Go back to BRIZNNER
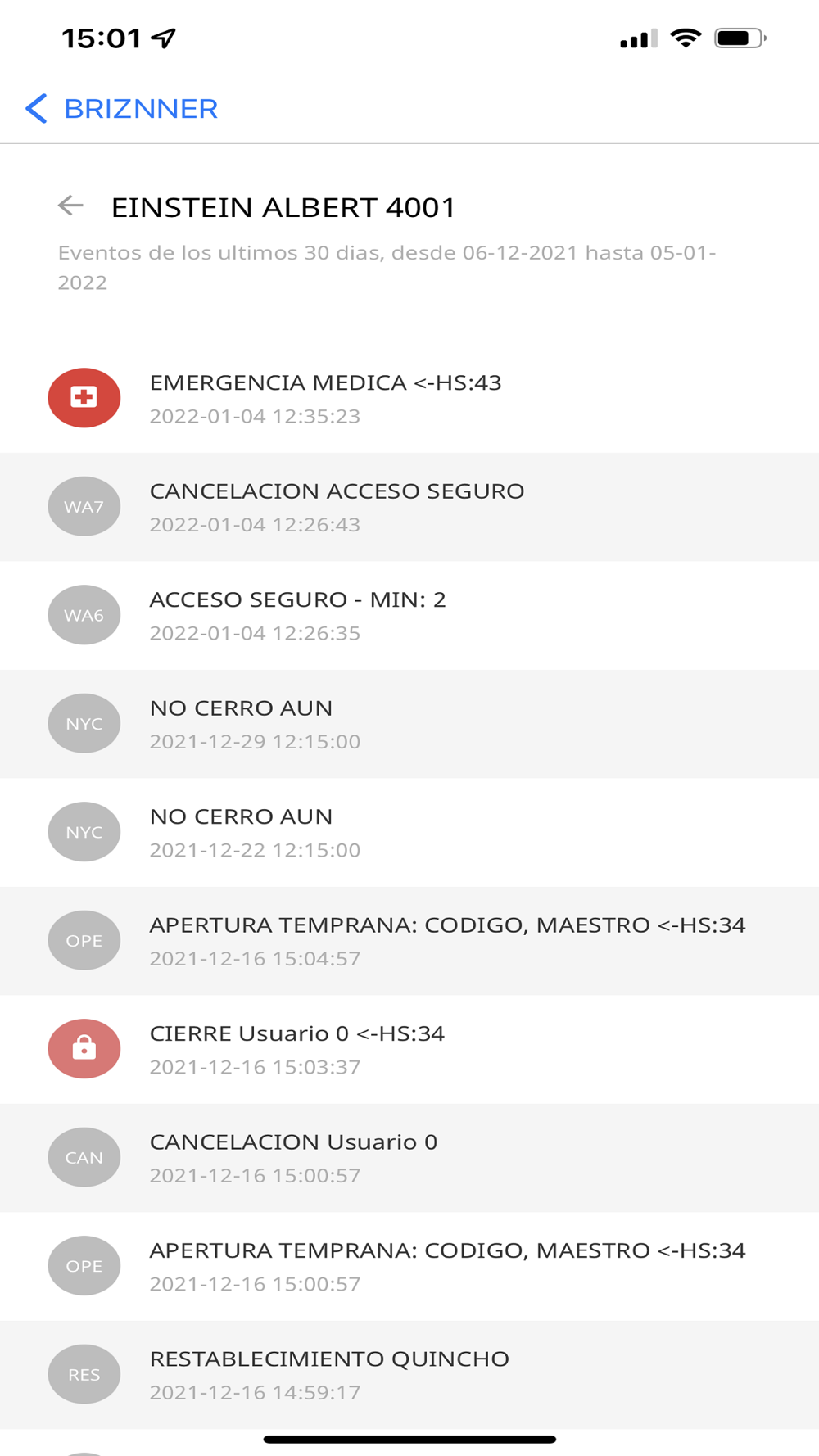The width and height of the screenshot is (819, 1456). coord(121,108)
